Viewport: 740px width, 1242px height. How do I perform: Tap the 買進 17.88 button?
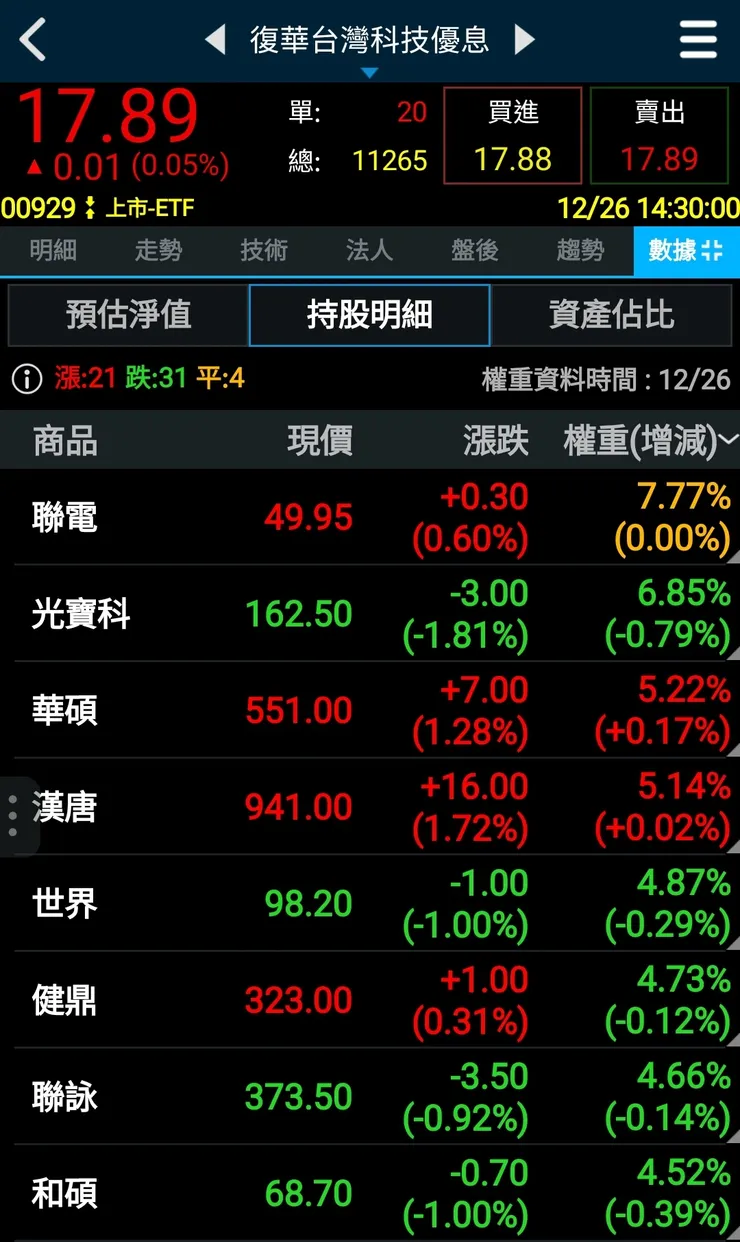(x=512, y=135)
